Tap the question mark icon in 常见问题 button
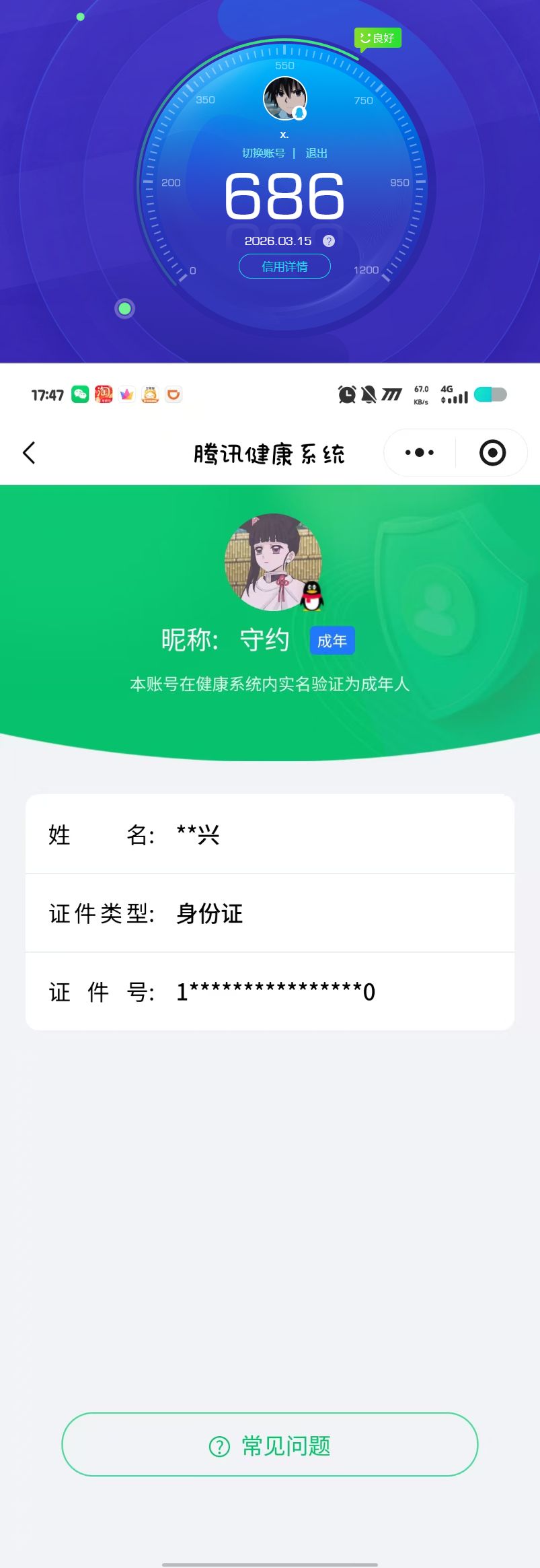This screenshot has width=540, height=1568. 219,1444
